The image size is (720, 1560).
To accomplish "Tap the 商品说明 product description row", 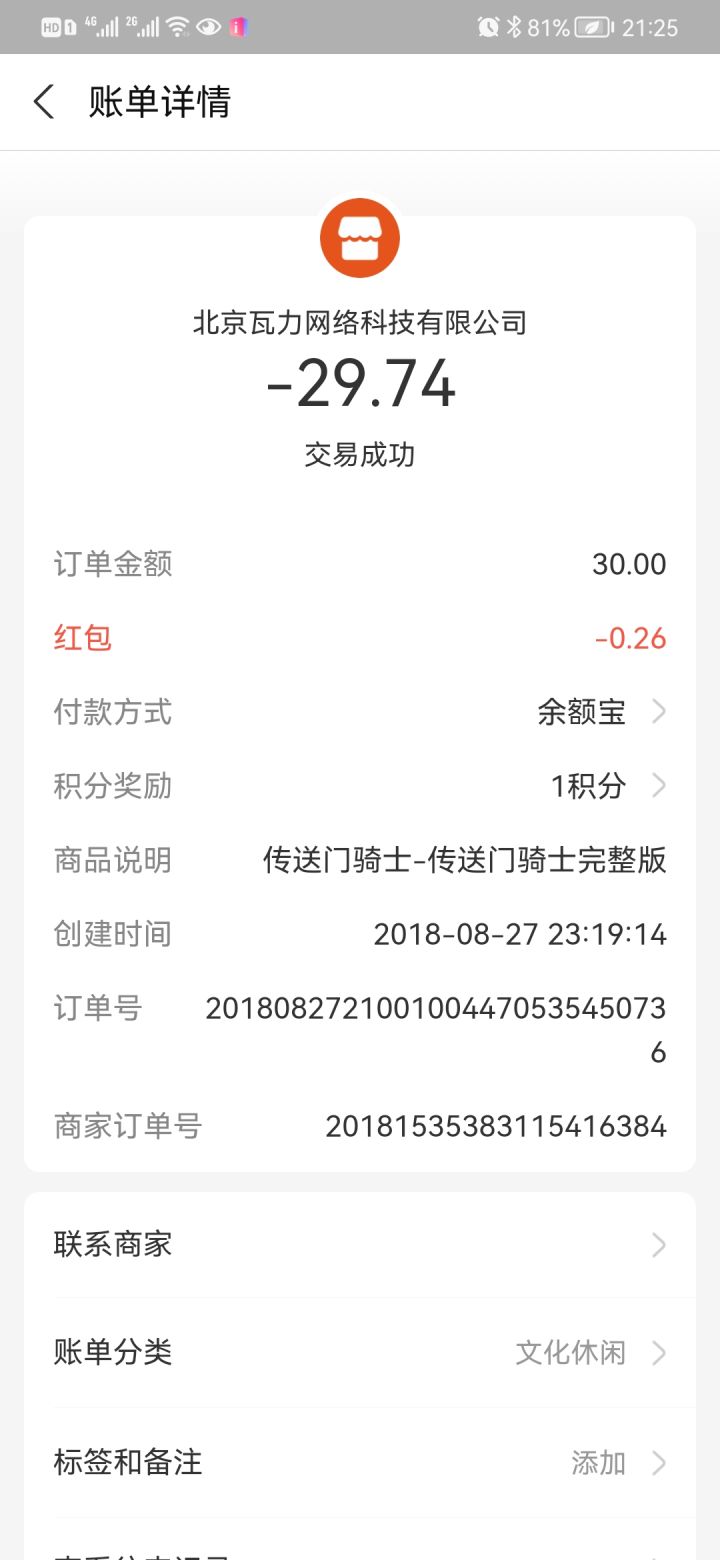I will 360,860.
